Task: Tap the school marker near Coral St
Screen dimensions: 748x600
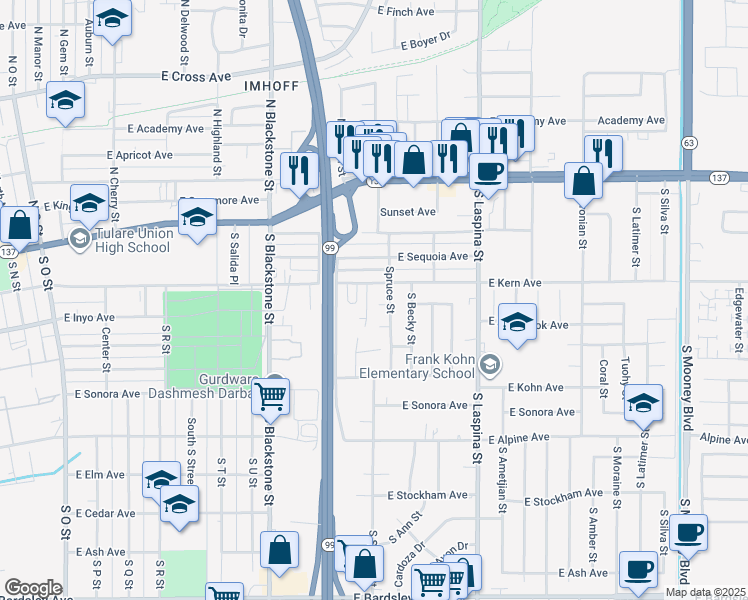Action: 645,403
